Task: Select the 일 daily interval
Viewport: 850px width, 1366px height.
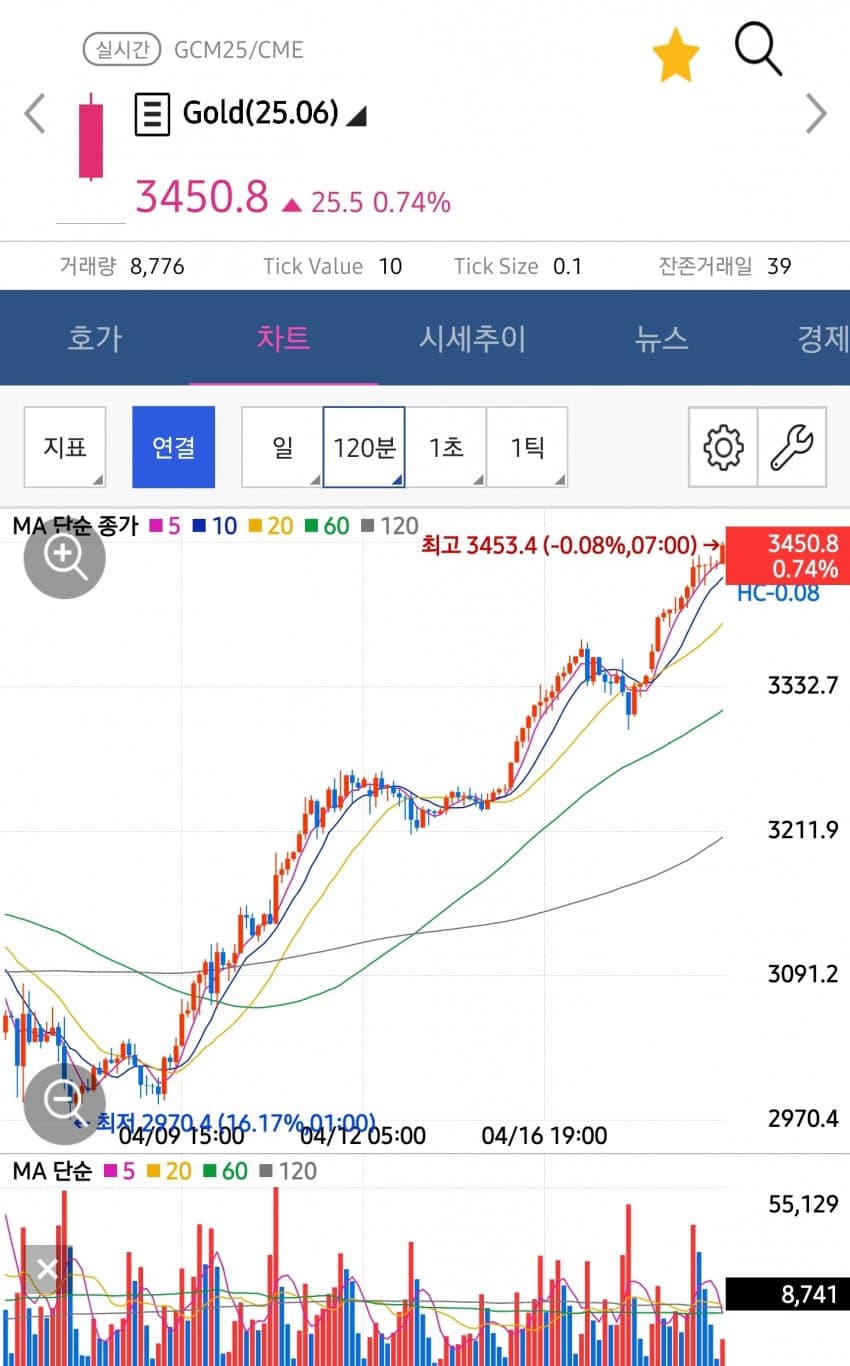Action: point(283,447)
